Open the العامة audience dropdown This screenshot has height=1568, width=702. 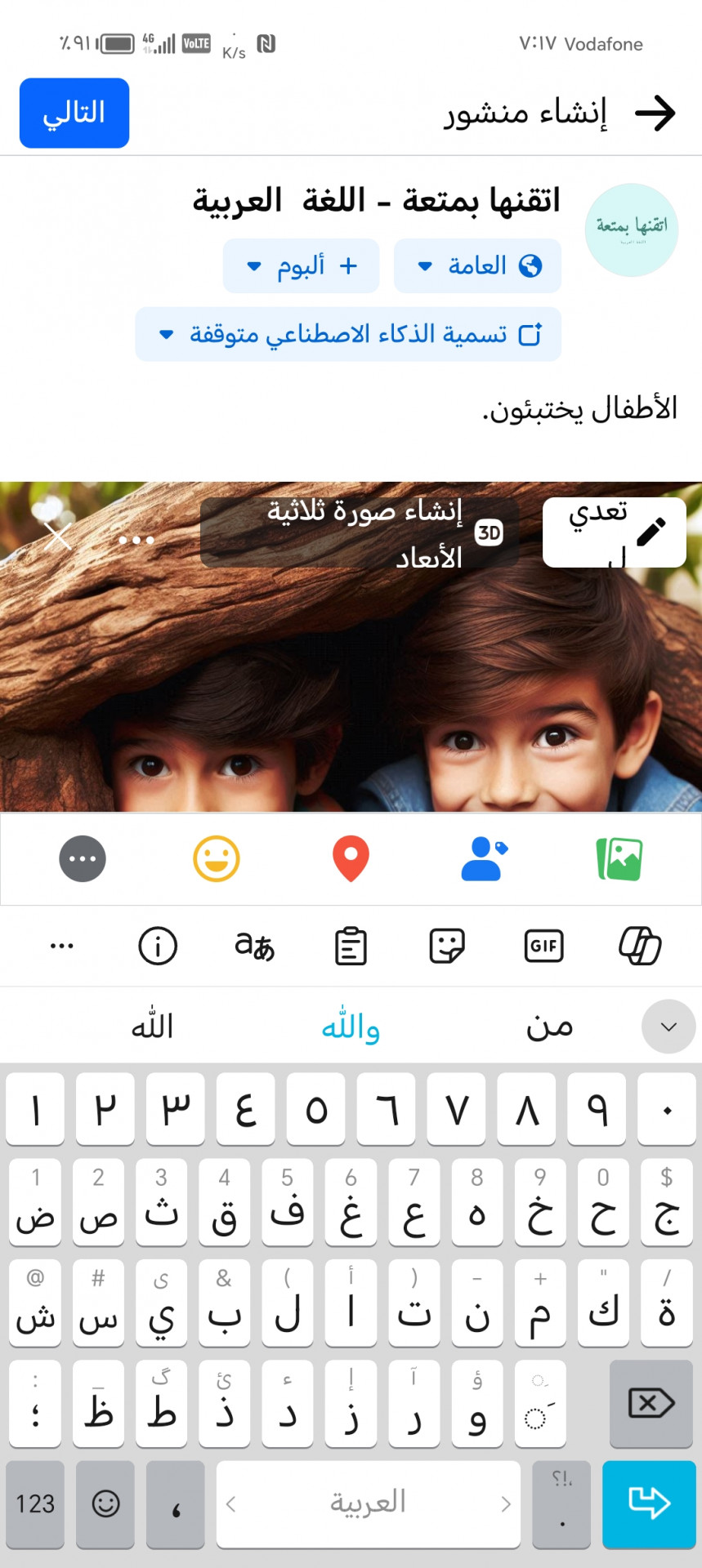click(x=477, y=265)
